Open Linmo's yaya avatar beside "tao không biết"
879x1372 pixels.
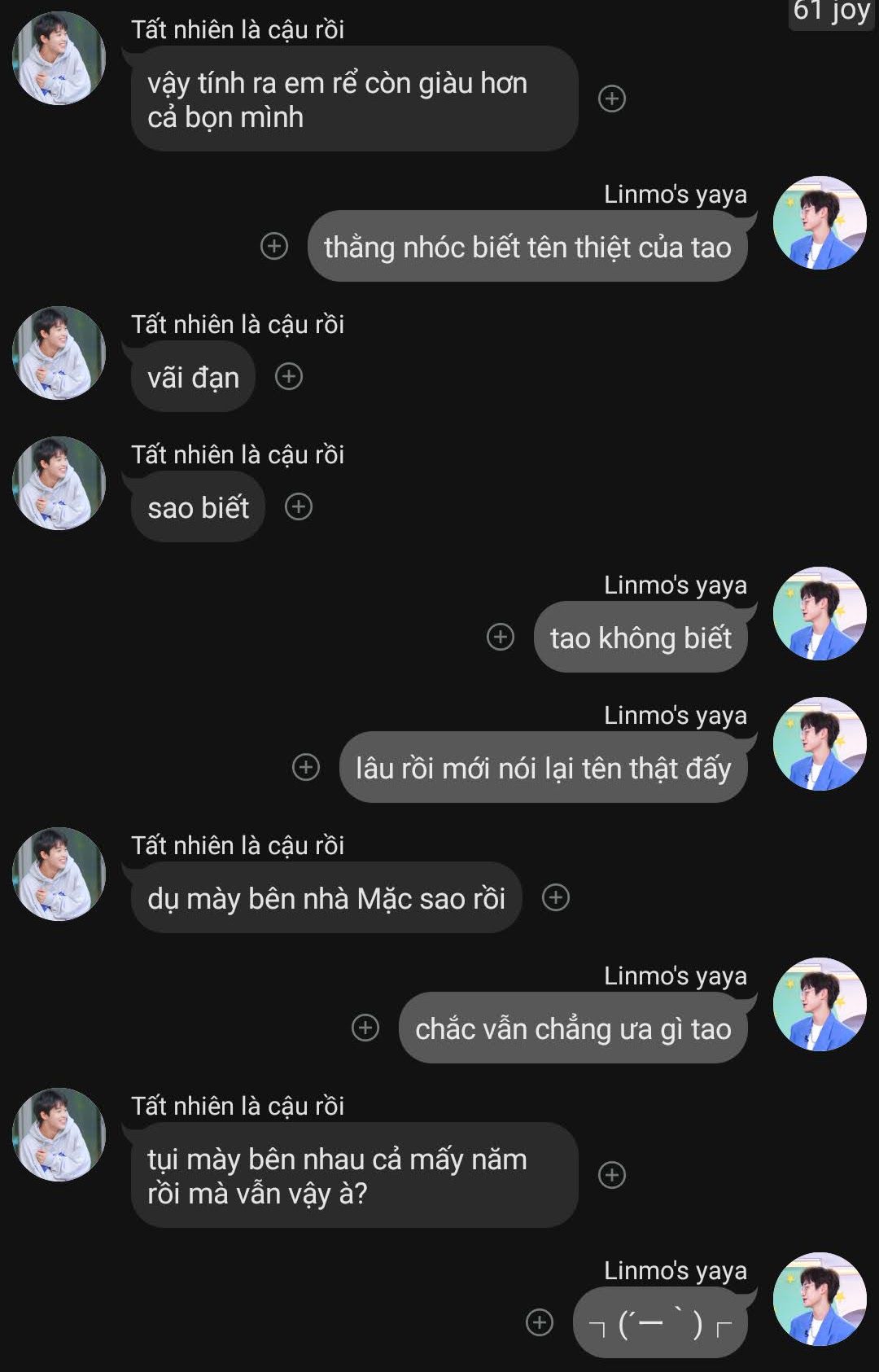[x=820, y=613]
